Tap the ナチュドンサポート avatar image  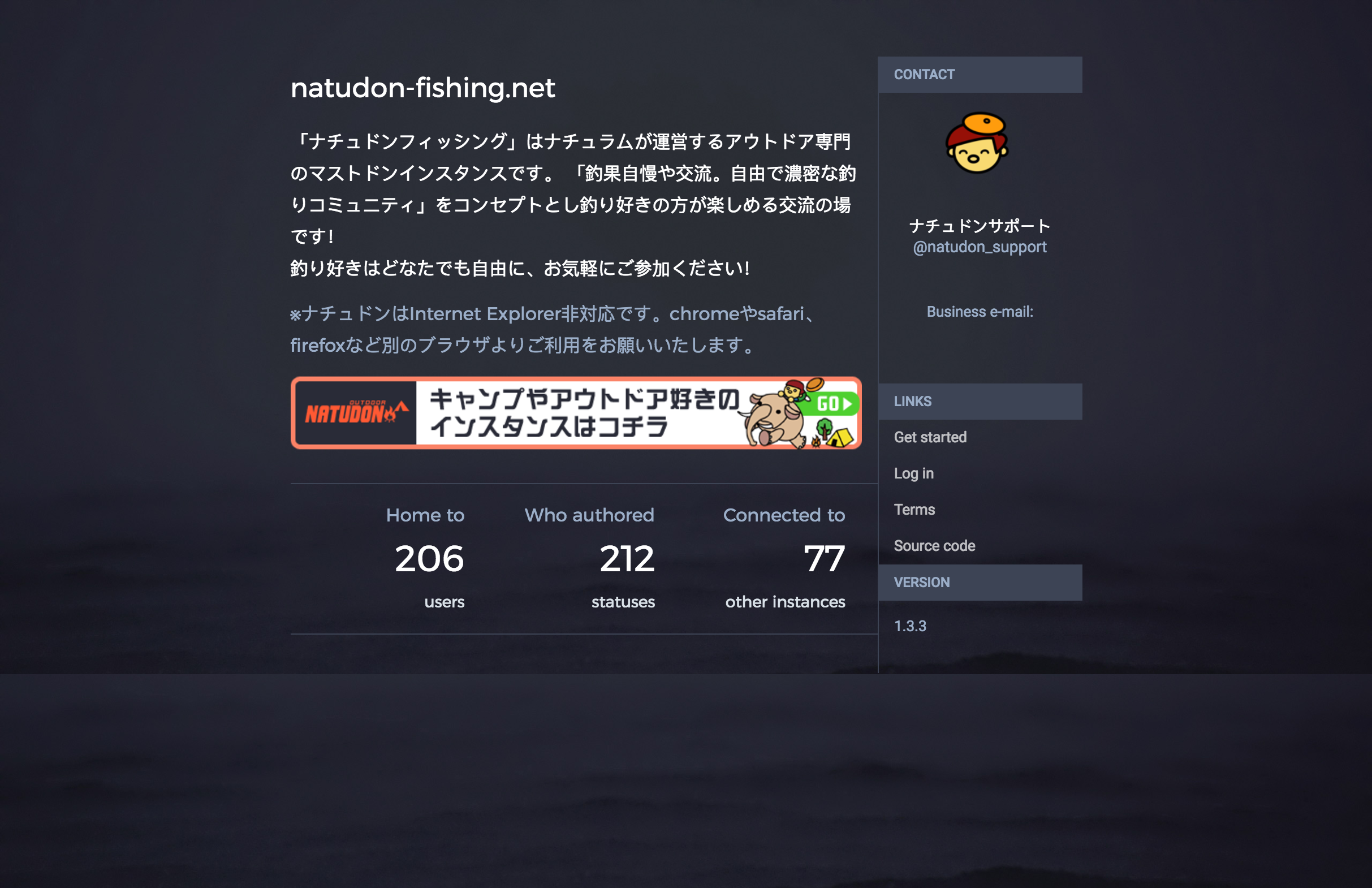[x=977, y=143]
